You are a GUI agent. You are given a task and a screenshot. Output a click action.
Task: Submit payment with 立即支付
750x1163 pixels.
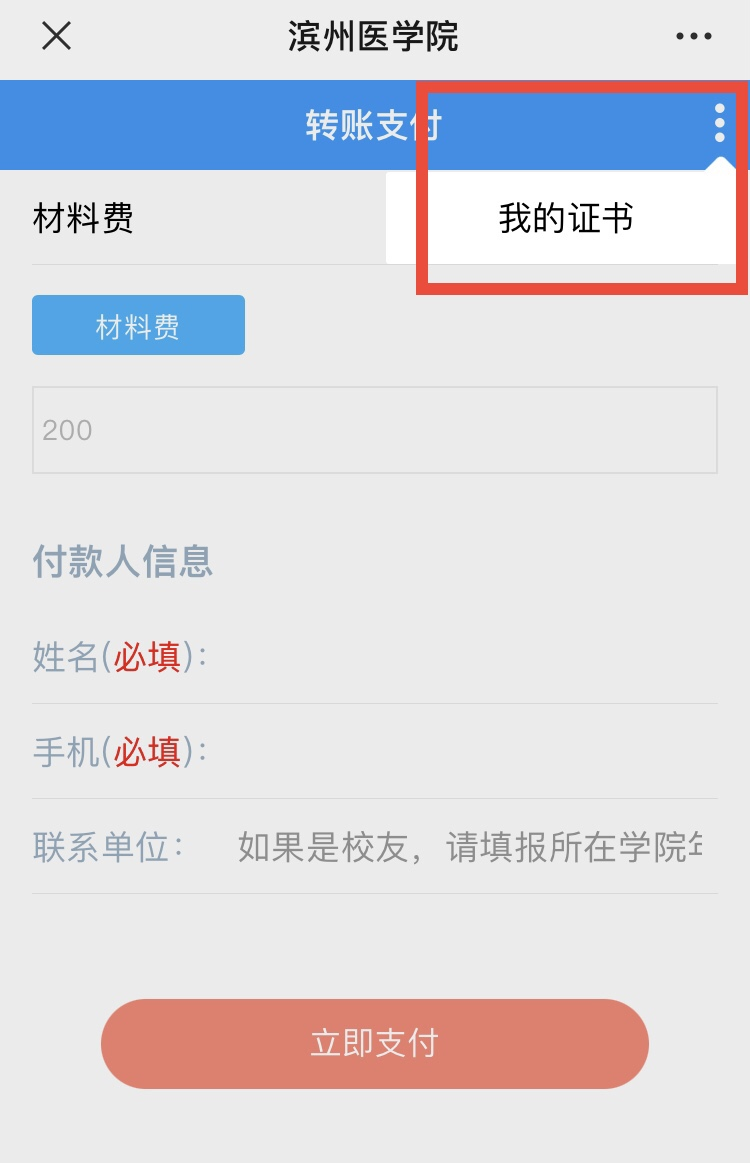click(x=374, y=1043)
